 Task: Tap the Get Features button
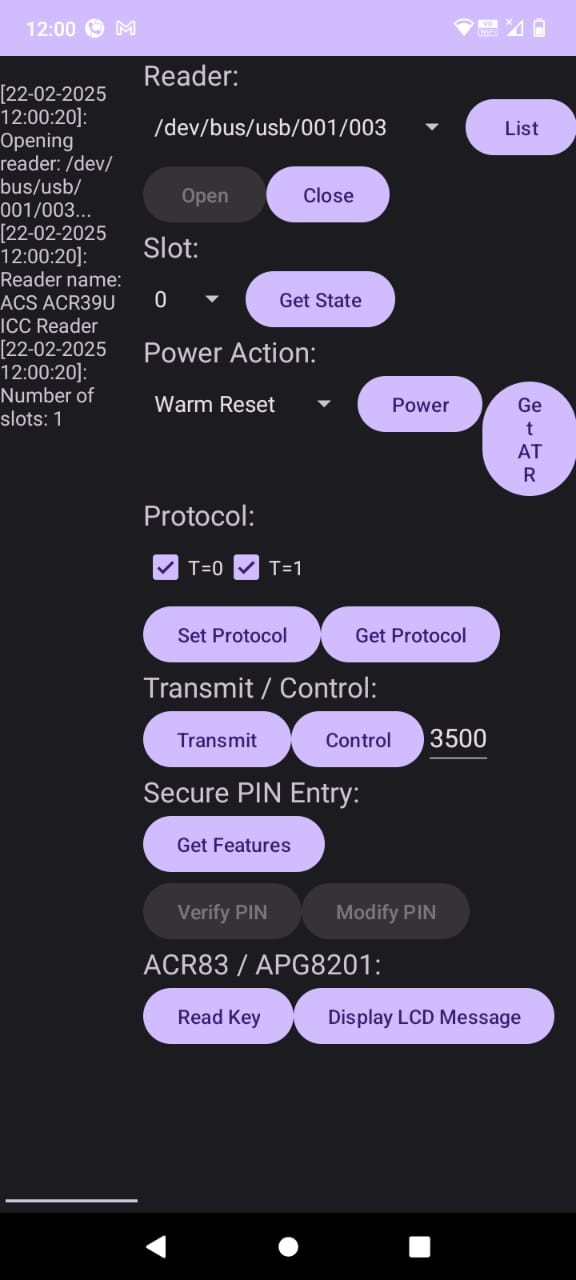click(234, 845)
